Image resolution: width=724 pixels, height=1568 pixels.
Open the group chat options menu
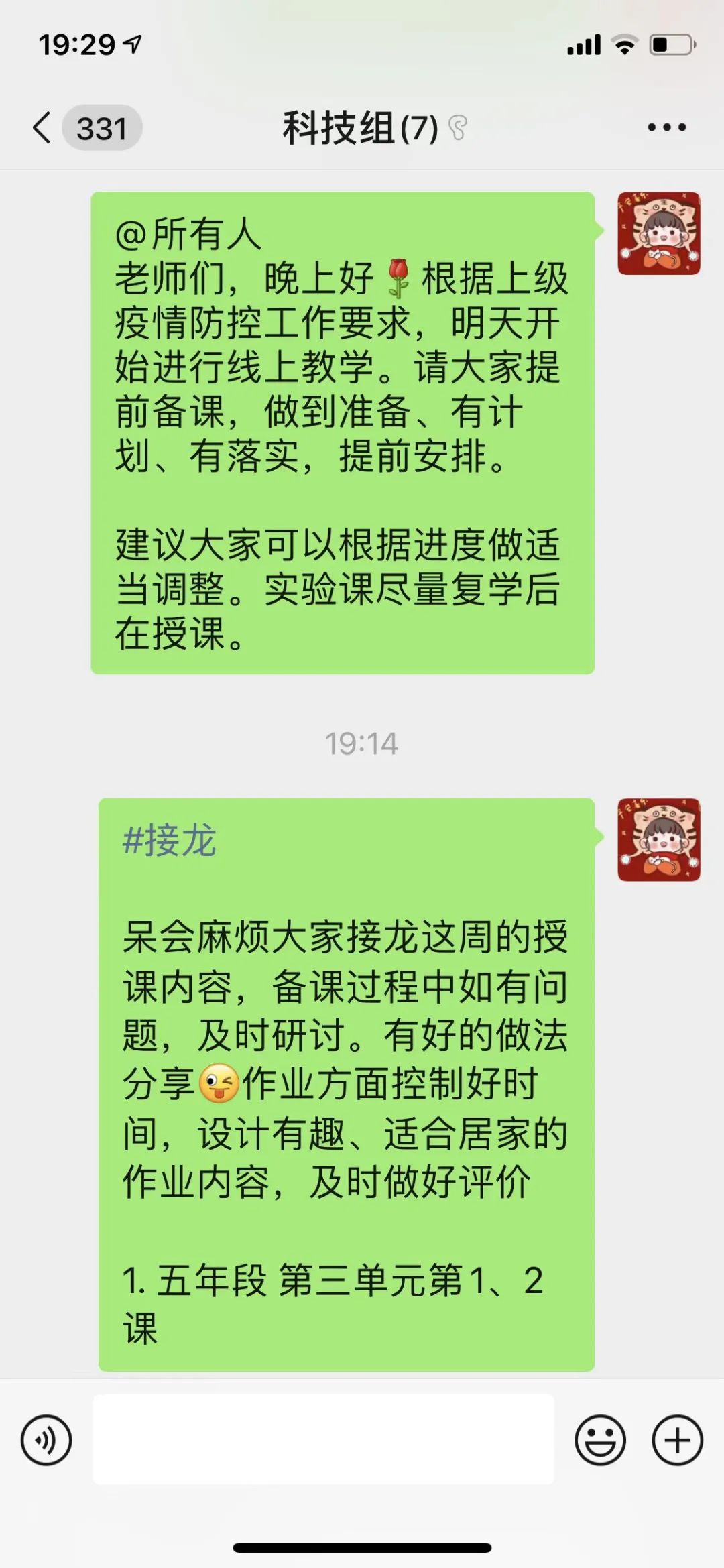[666, 127]
